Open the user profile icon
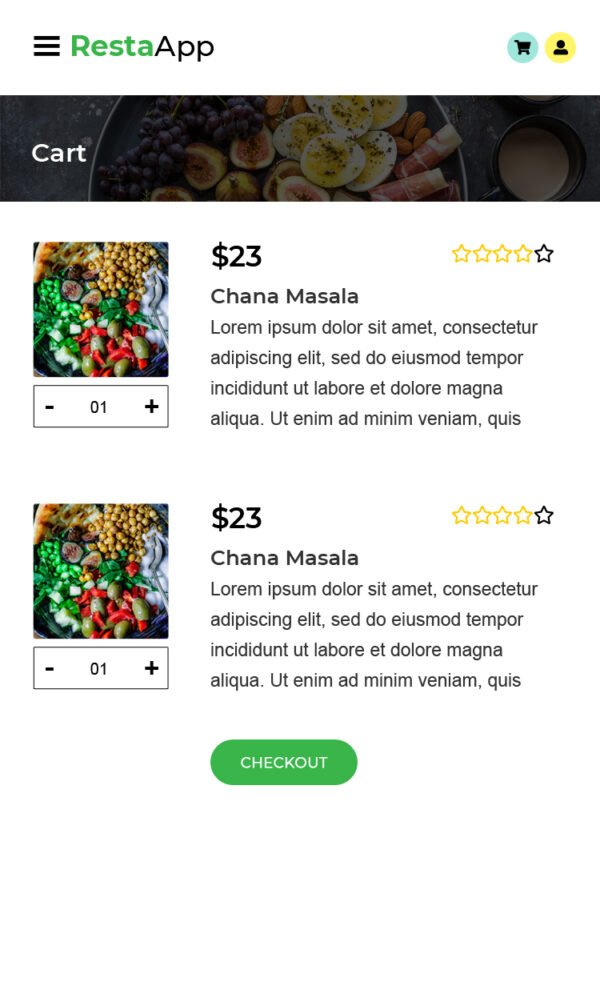 pos(560,47)
